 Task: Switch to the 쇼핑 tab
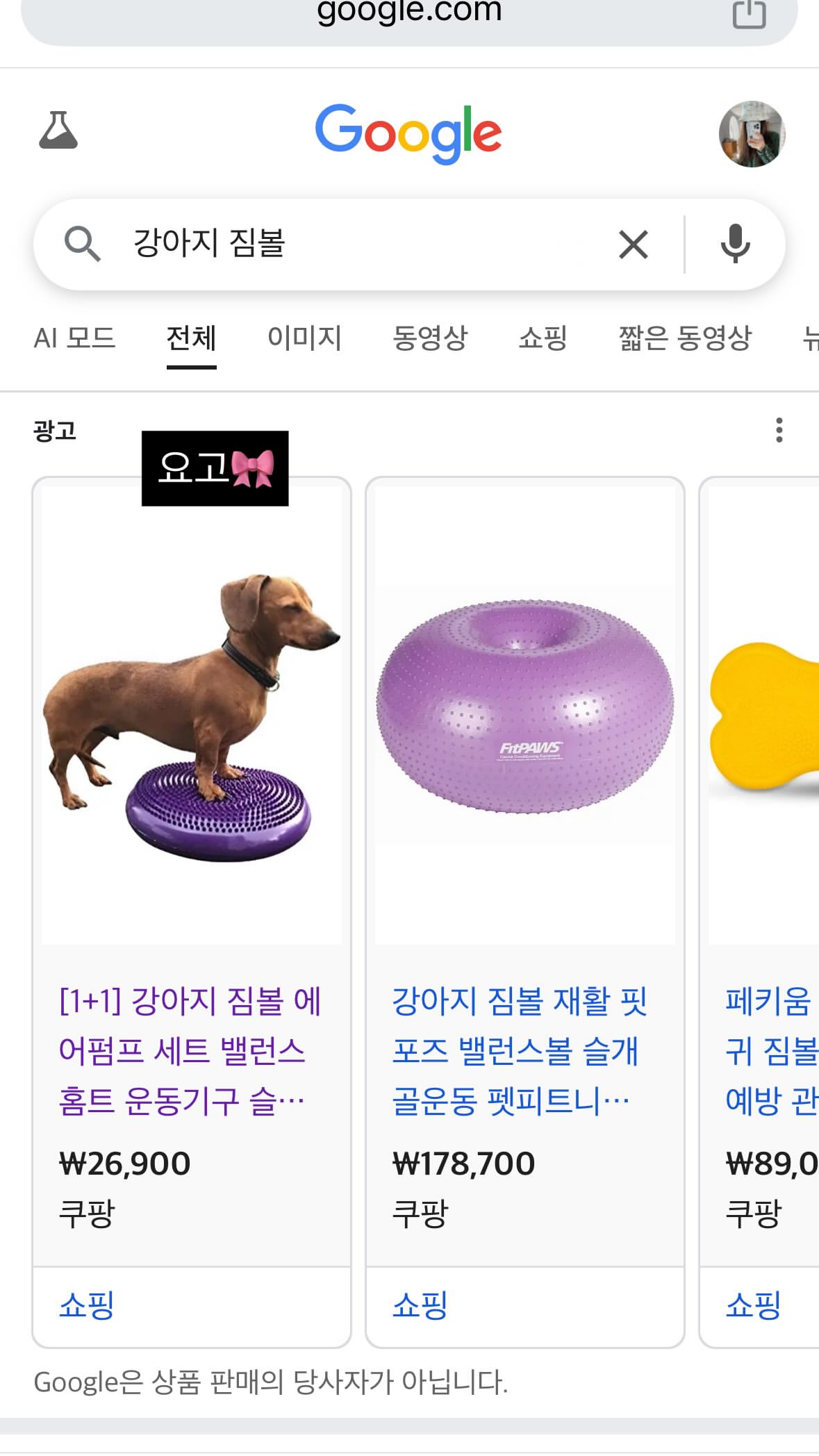(543, 338)
